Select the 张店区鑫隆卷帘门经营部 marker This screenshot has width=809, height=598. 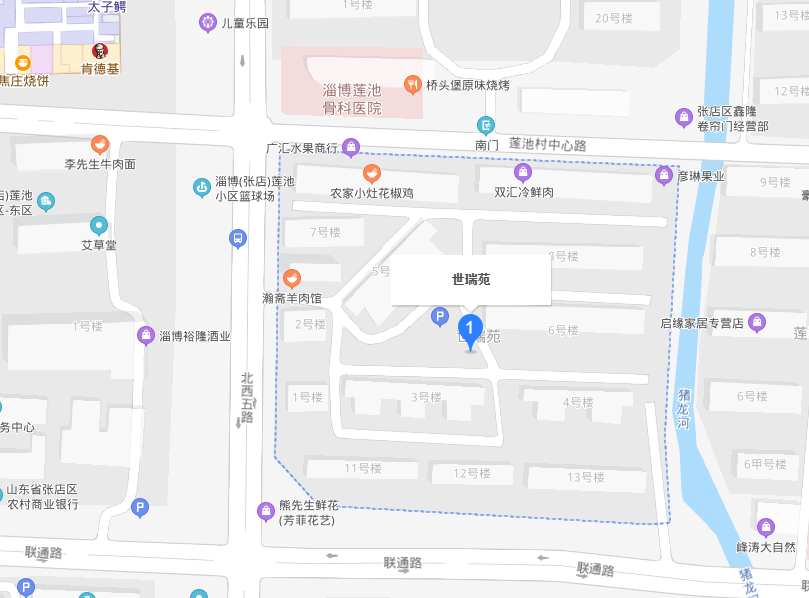coord(684,118)
